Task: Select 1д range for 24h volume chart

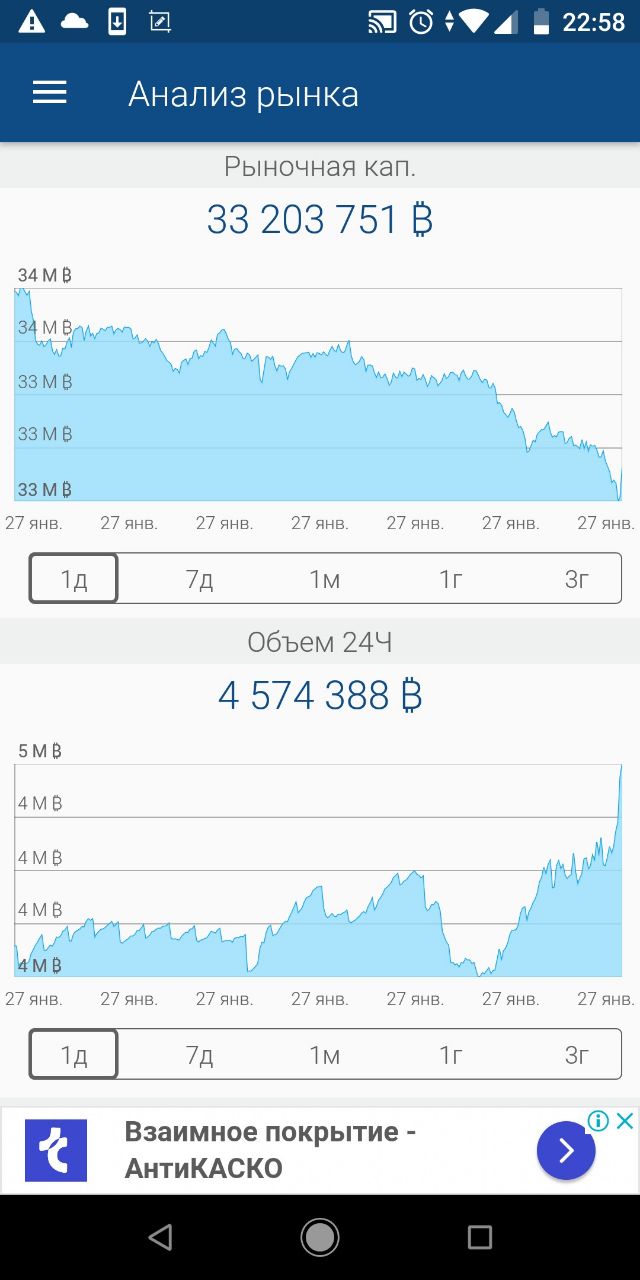Action: pos(74,1054)
